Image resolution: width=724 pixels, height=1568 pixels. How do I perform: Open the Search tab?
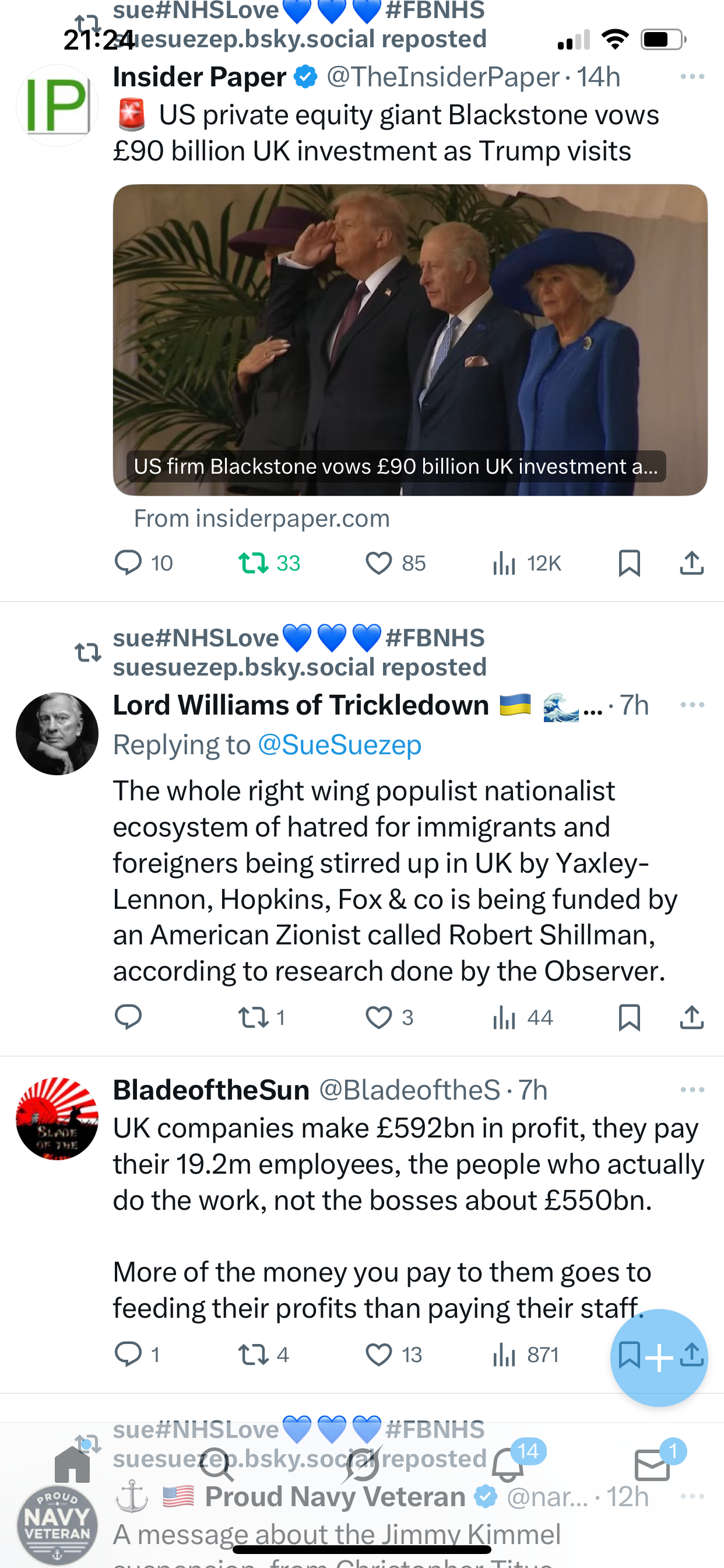coord(217,1464)
